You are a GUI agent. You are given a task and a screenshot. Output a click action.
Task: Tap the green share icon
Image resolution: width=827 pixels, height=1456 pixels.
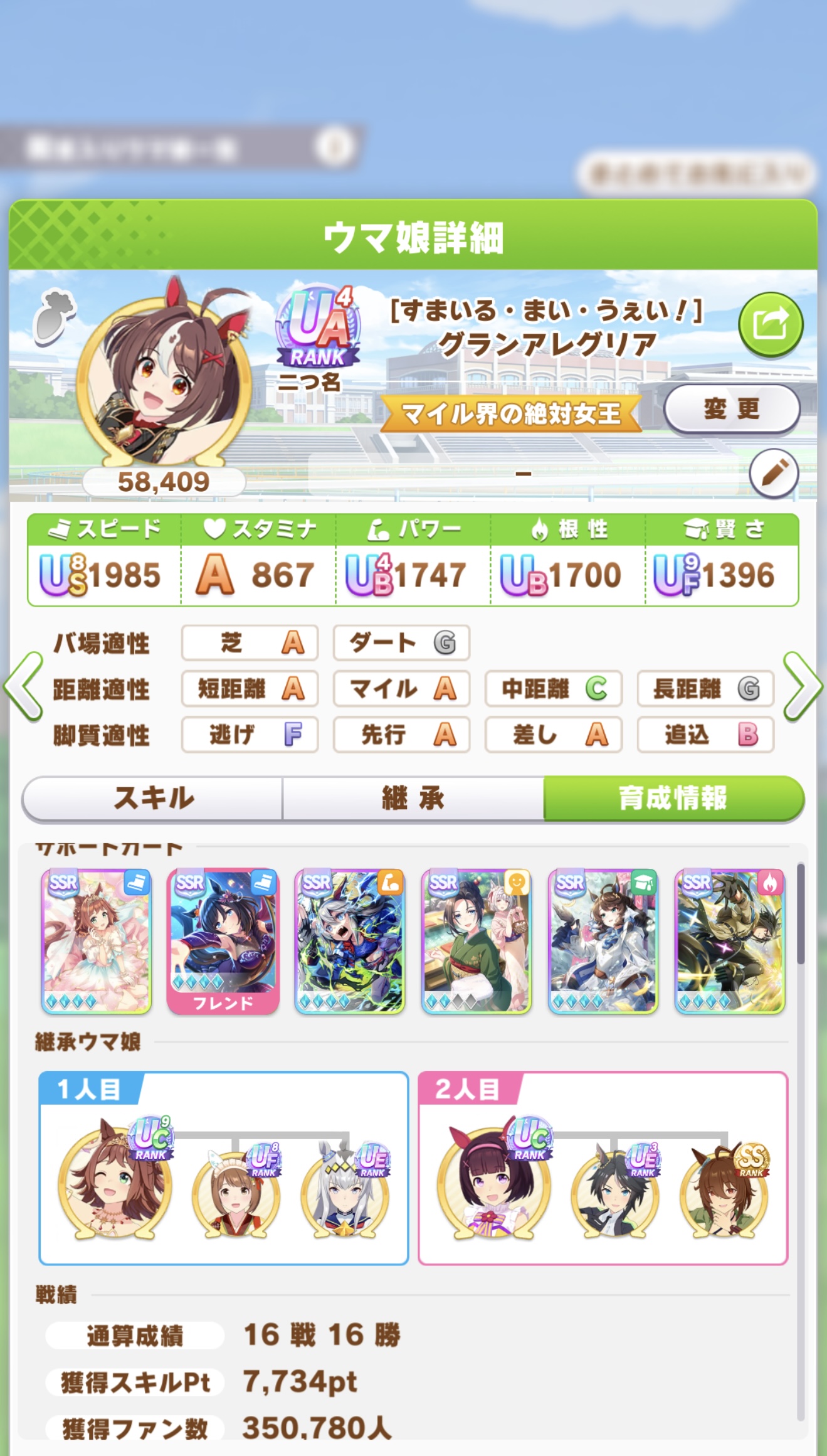pos(770,324)
